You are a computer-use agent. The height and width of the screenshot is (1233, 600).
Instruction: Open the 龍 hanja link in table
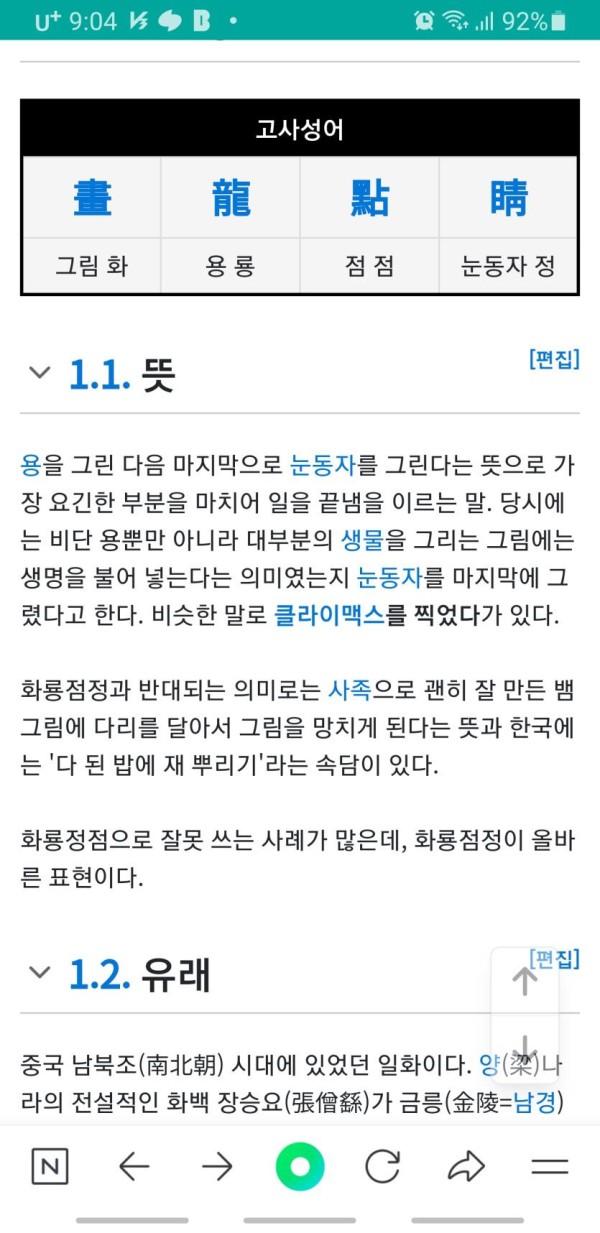tap(231, 197)
